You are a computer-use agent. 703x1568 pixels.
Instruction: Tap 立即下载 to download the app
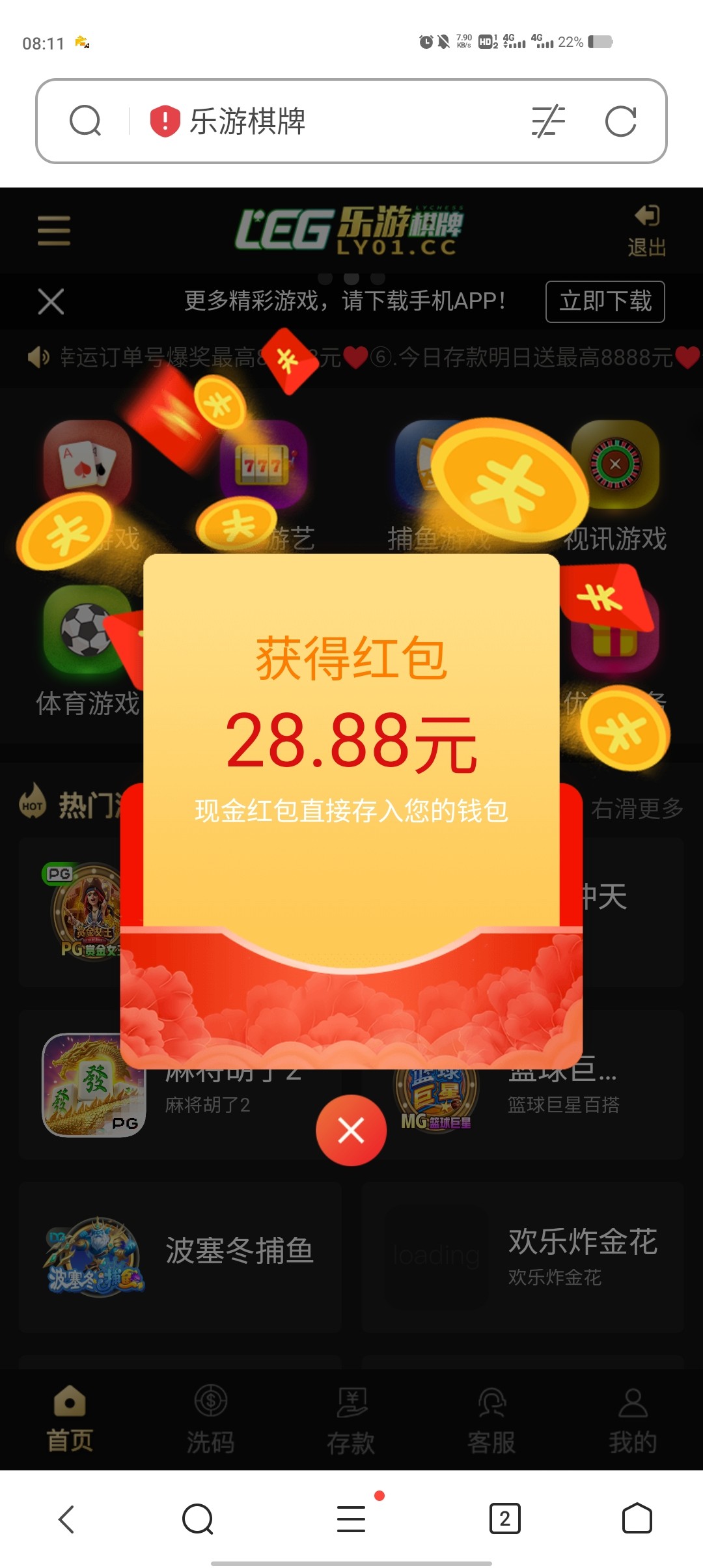coord(605,301)
